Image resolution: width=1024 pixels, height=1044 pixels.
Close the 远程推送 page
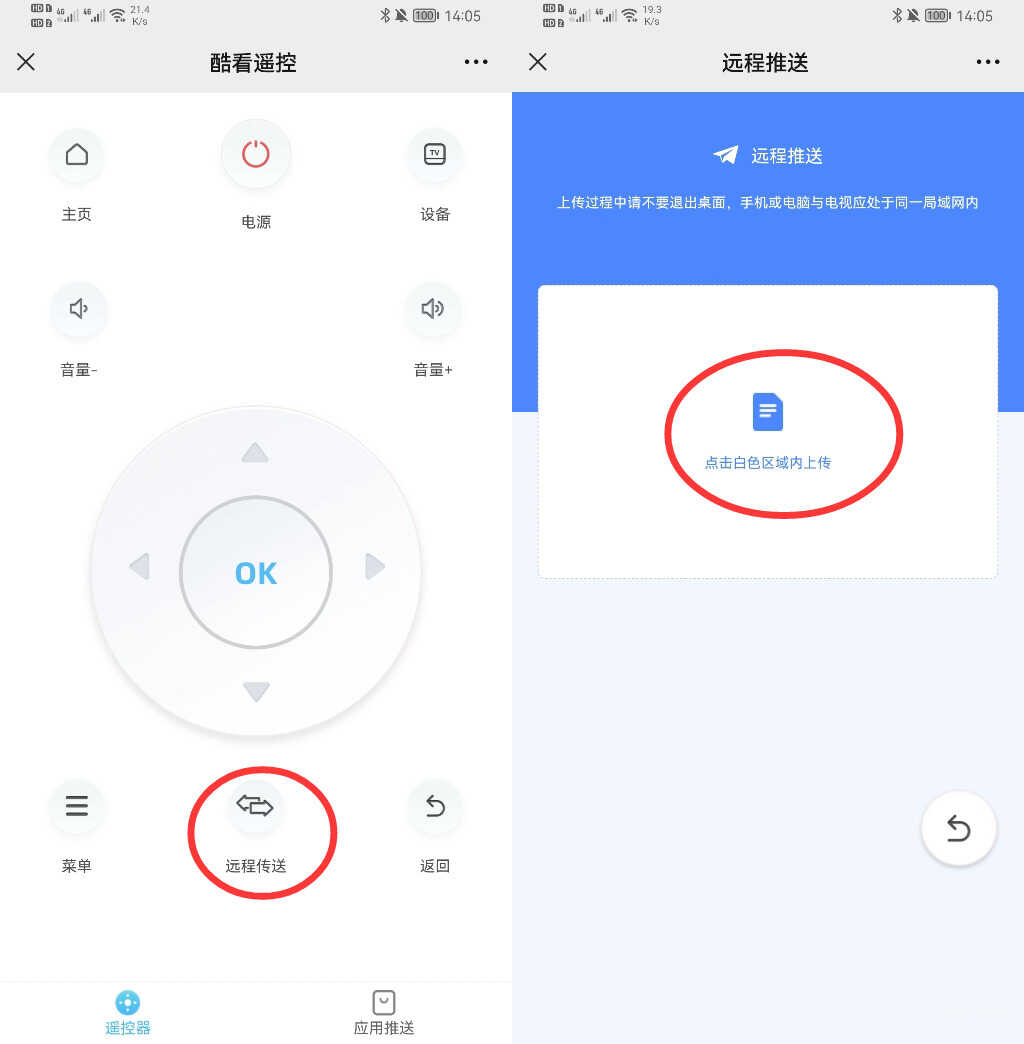[x=538, y=62]
